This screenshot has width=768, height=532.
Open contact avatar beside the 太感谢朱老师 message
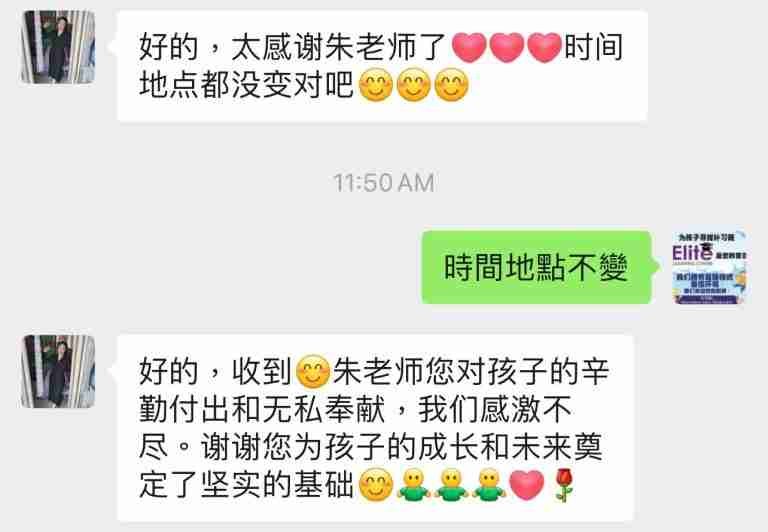(58, 47)
